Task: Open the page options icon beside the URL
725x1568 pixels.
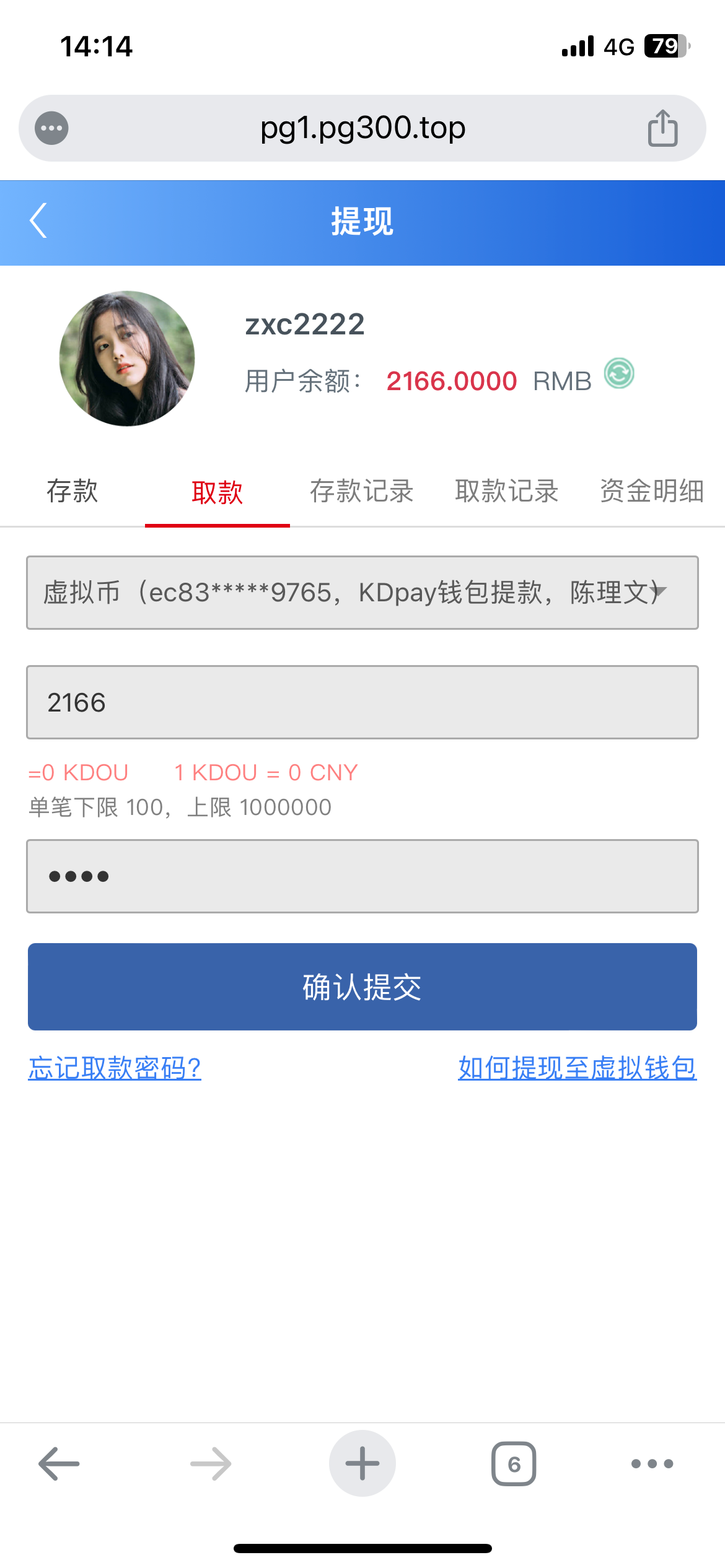Action: [x=51, y=128]
